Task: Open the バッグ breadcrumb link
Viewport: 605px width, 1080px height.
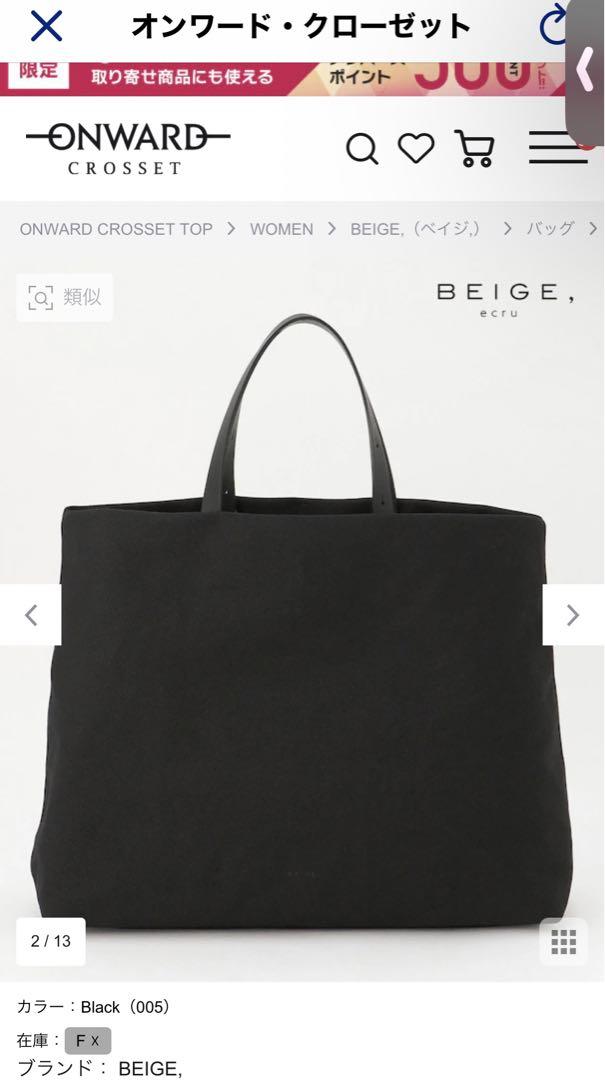Action: (550, 229)
